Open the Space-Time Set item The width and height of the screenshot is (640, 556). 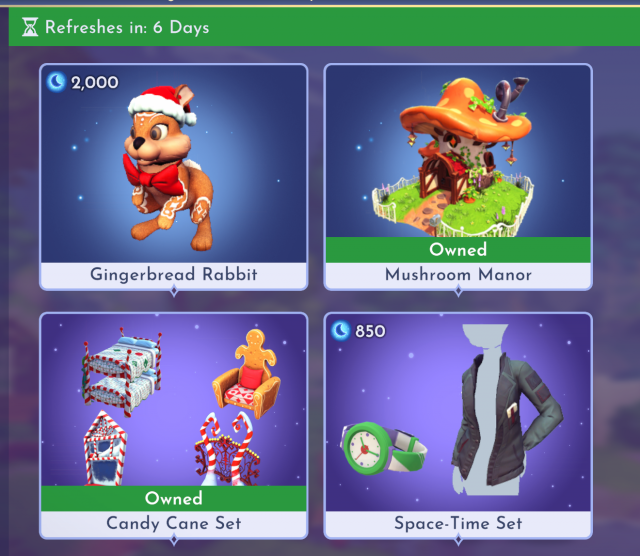[x=458, y=425]
